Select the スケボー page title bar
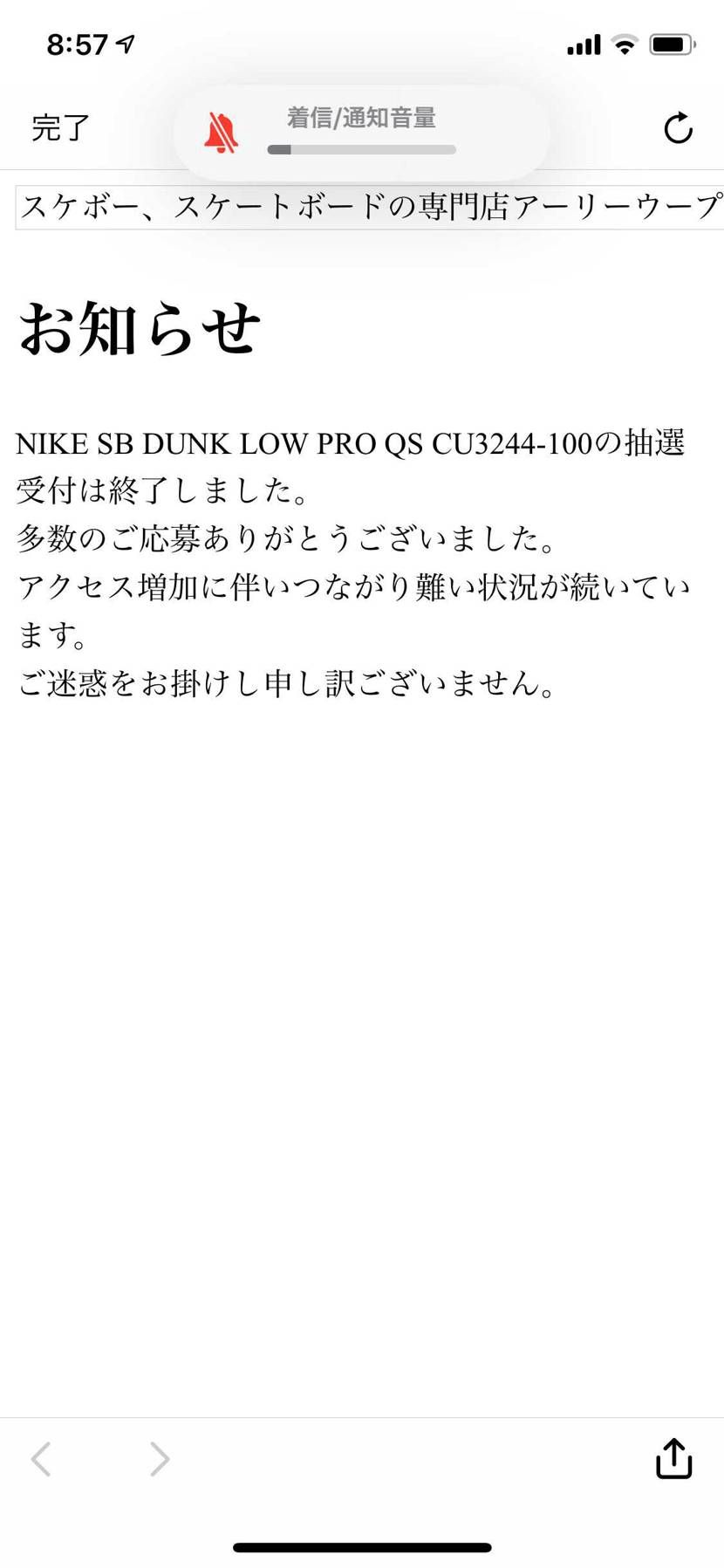The image size is (724, 1568). [362, 204]
